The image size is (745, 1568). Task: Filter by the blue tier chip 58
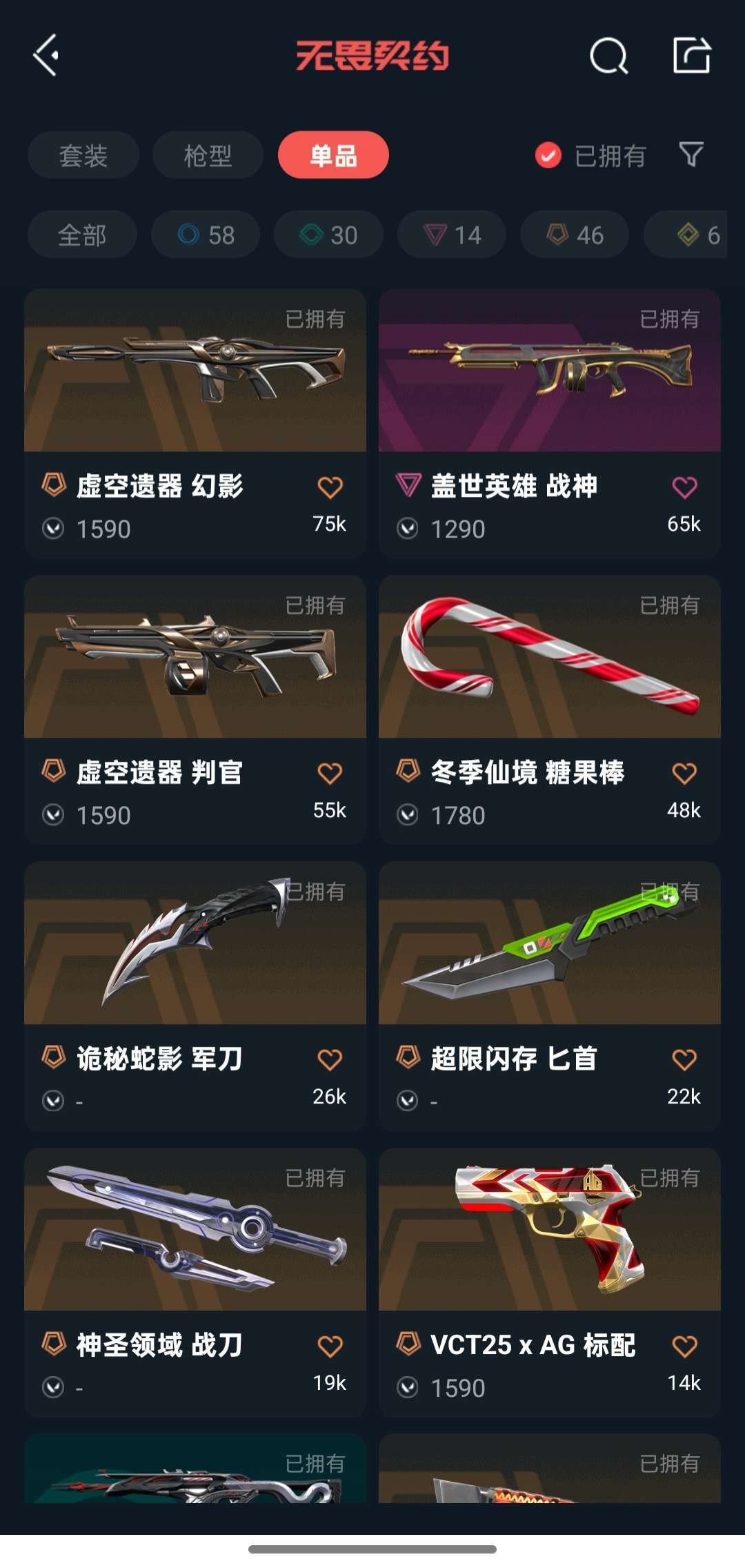click(206, 235)
